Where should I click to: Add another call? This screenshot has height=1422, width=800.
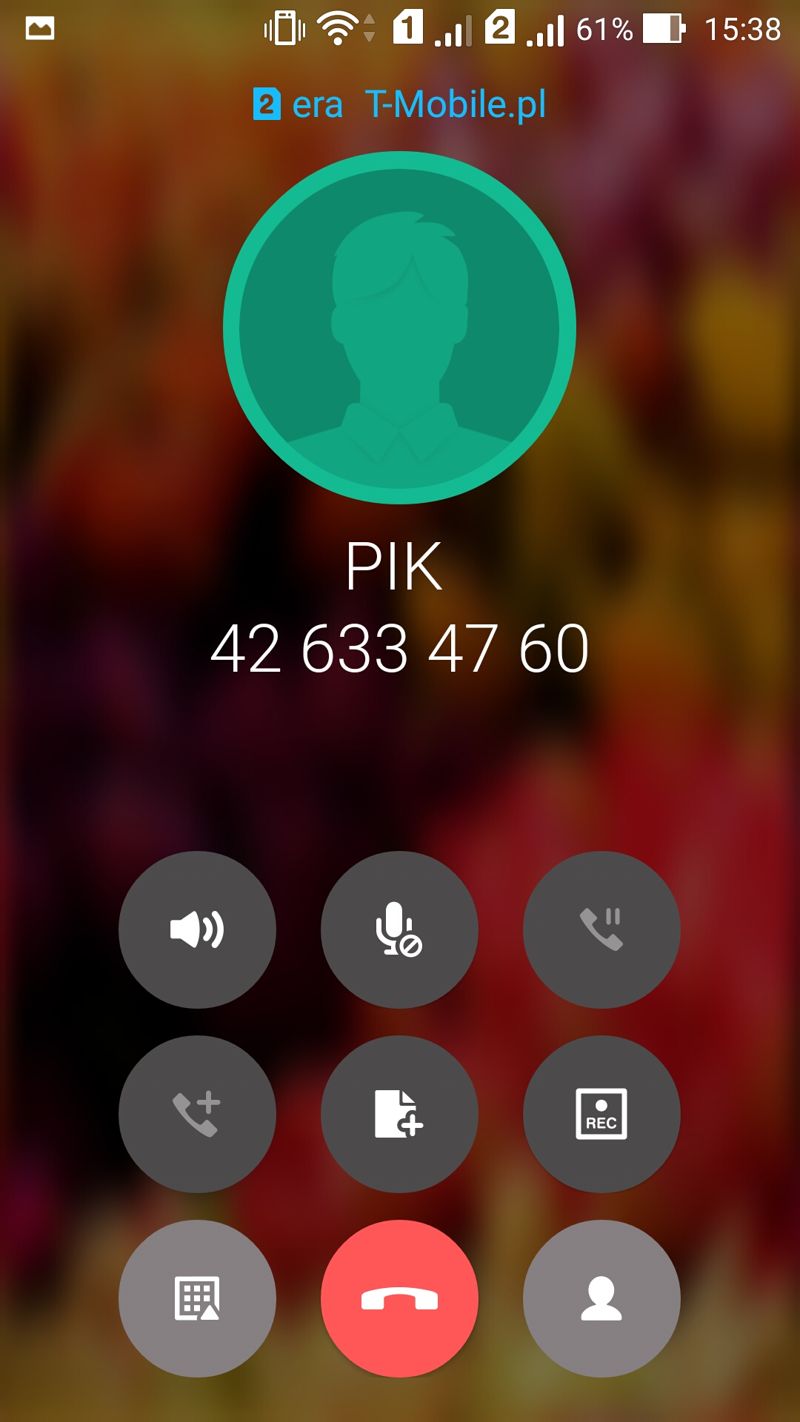click(197, 1114)
